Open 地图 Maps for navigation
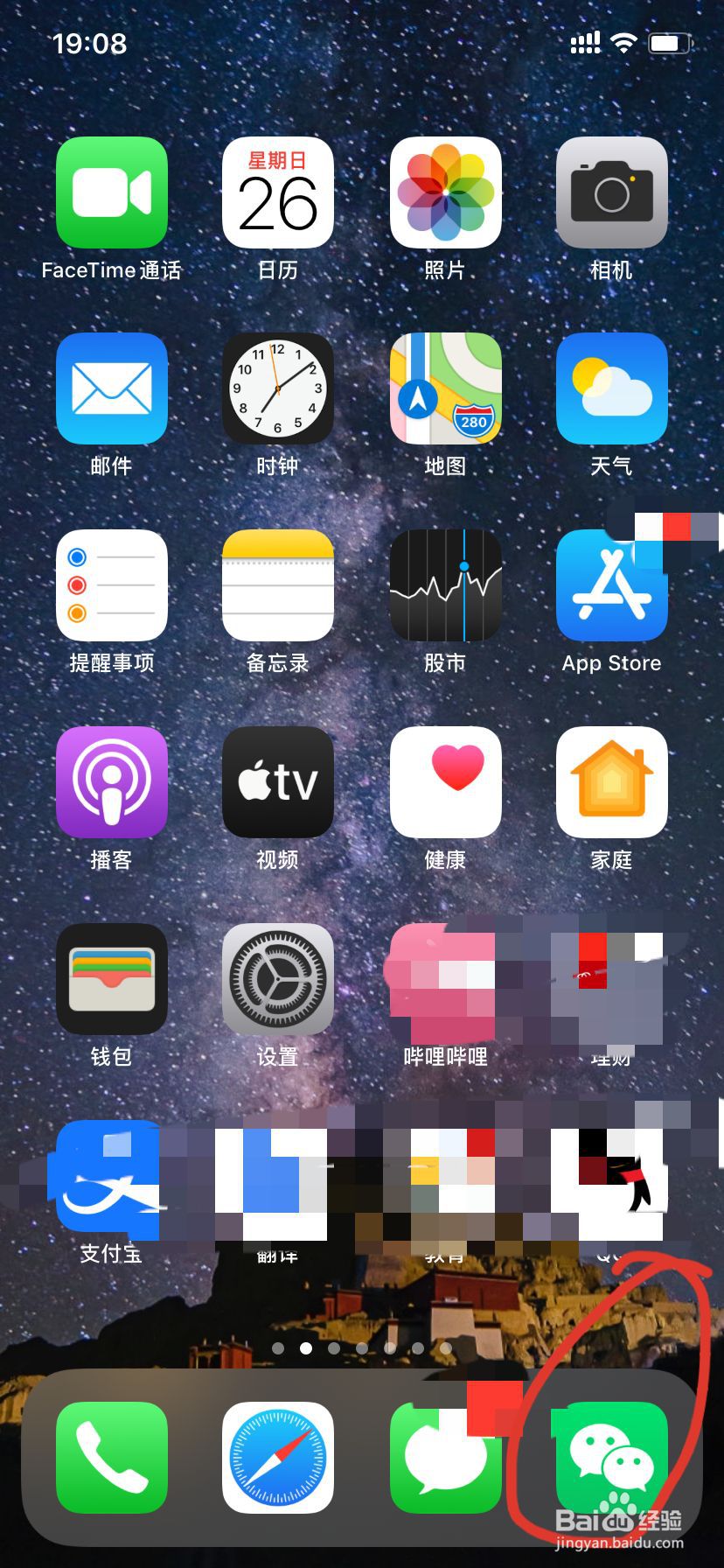Screen dimensions: 724x1568 click(x=444, y=389)
